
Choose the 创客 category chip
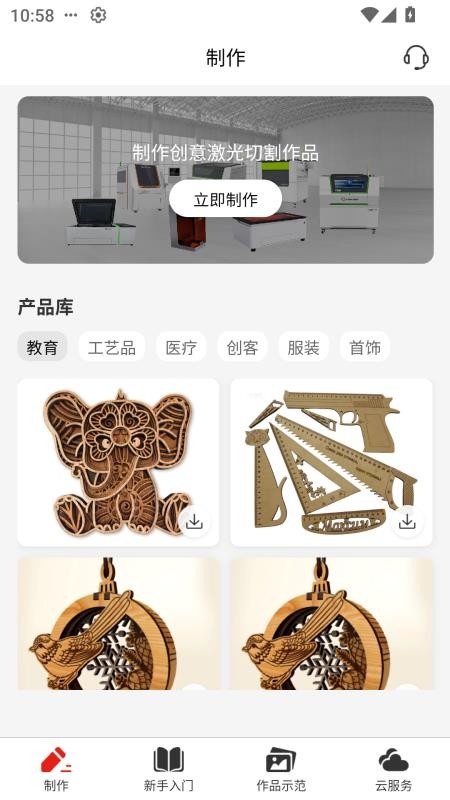coord(242,347)
